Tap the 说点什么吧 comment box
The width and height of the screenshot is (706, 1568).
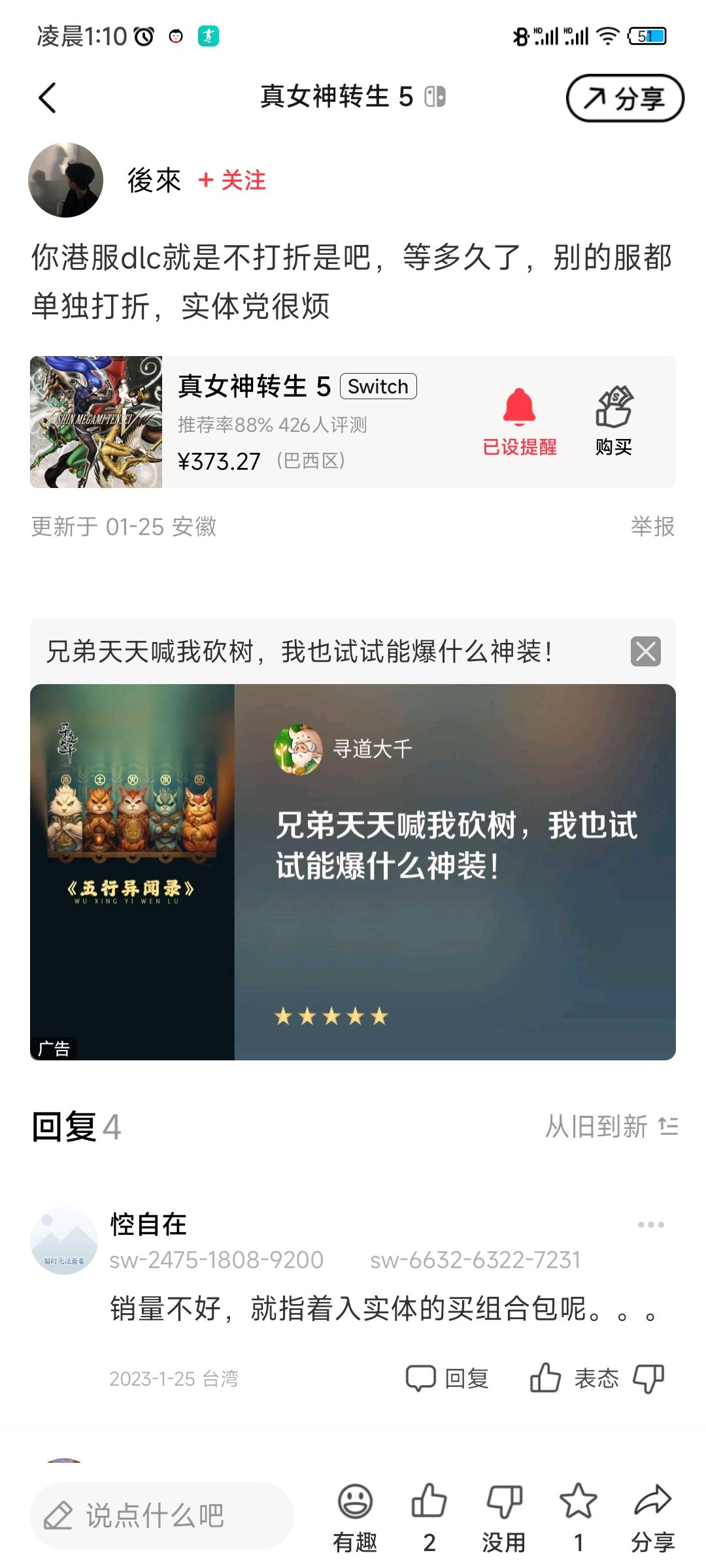[x=161, y=1516]
